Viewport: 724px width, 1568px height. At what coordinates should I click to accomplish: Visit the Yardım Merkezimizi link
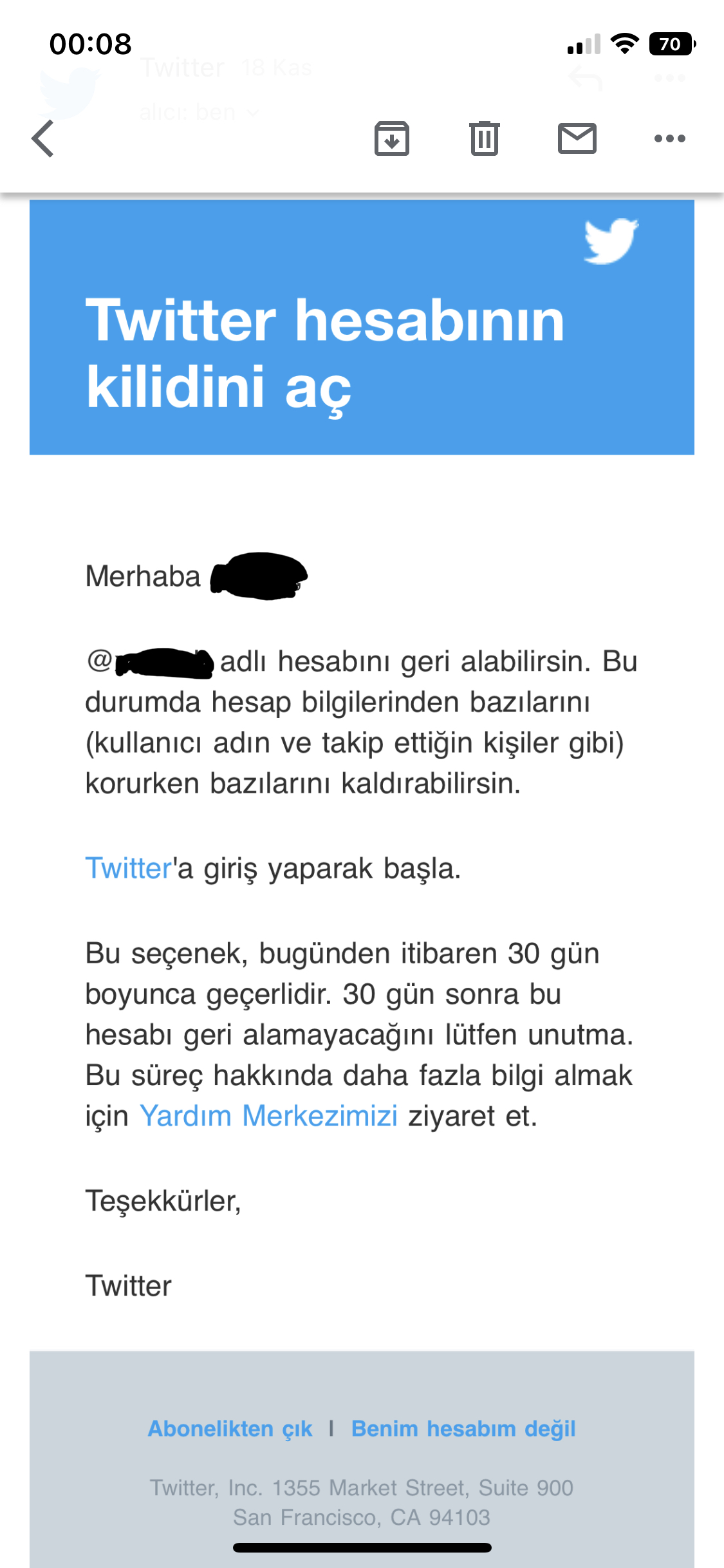[269, 1115]
